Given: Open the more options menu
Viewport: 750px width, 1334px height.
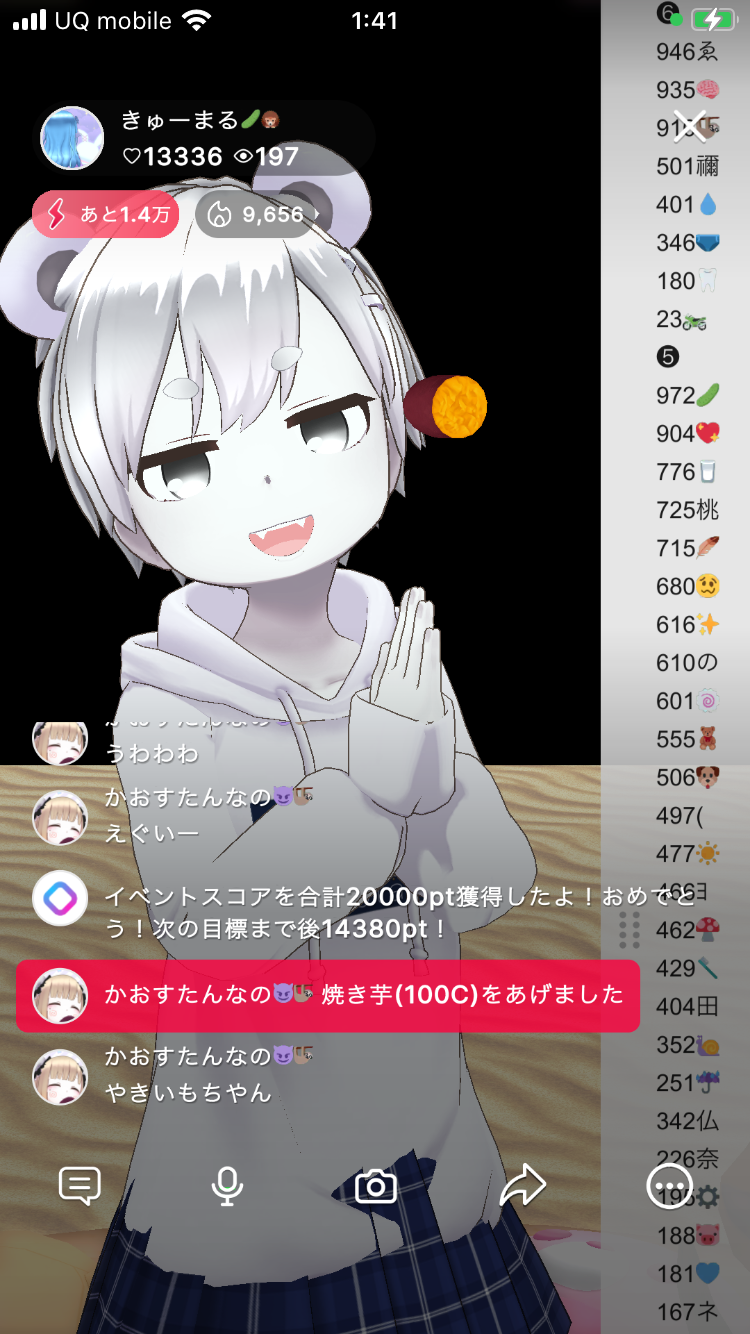Looking at the screenshot, I should tap(669, 1186).
